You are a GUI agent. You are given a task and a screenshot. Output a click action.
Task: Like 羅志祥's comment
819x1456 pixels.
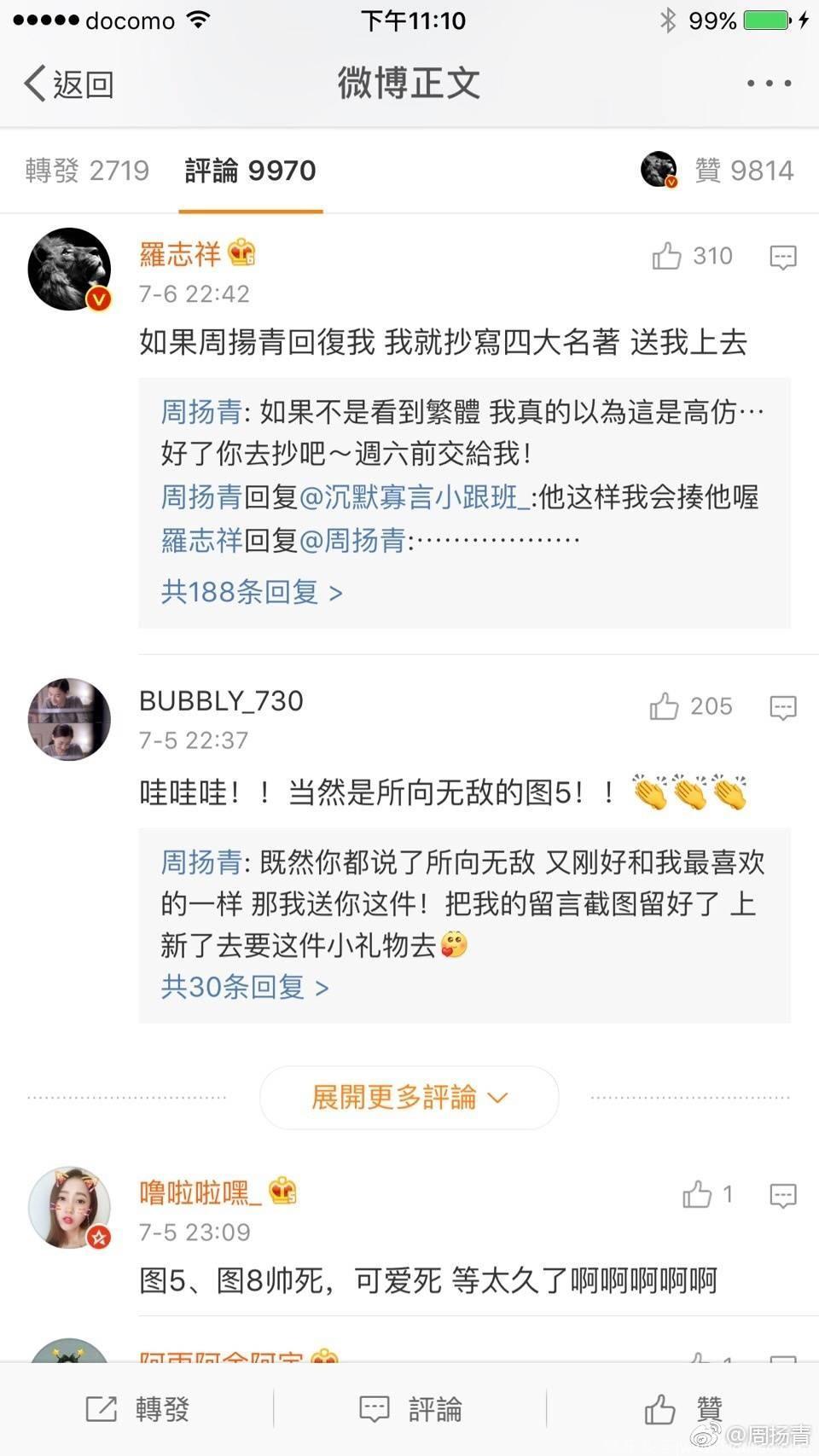(x=692, y=256)
